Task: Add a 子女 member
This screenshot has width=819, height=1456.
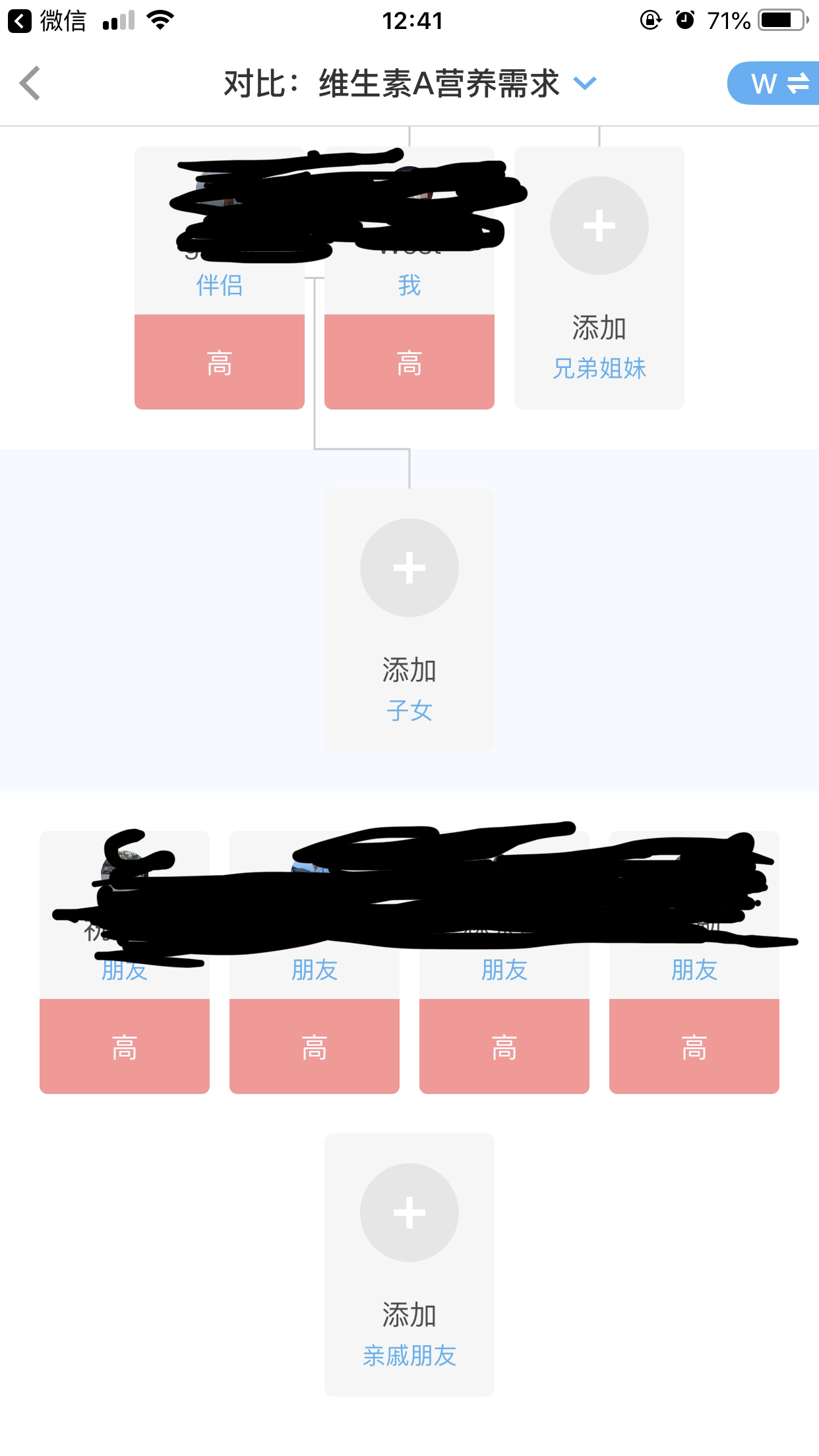Action: (x=409, y=620)
